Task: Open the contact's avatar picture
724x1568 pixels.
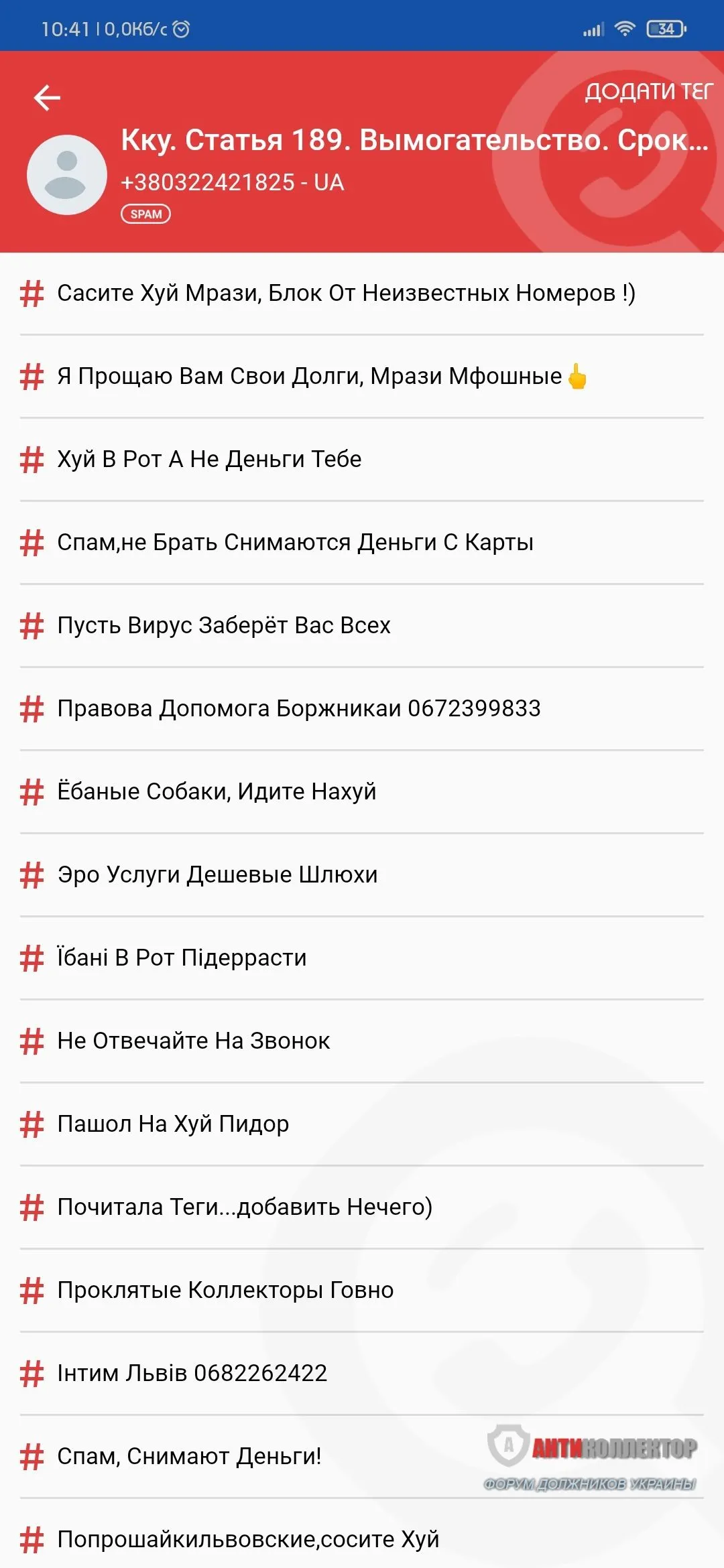Action: click(x=66, y=175)
